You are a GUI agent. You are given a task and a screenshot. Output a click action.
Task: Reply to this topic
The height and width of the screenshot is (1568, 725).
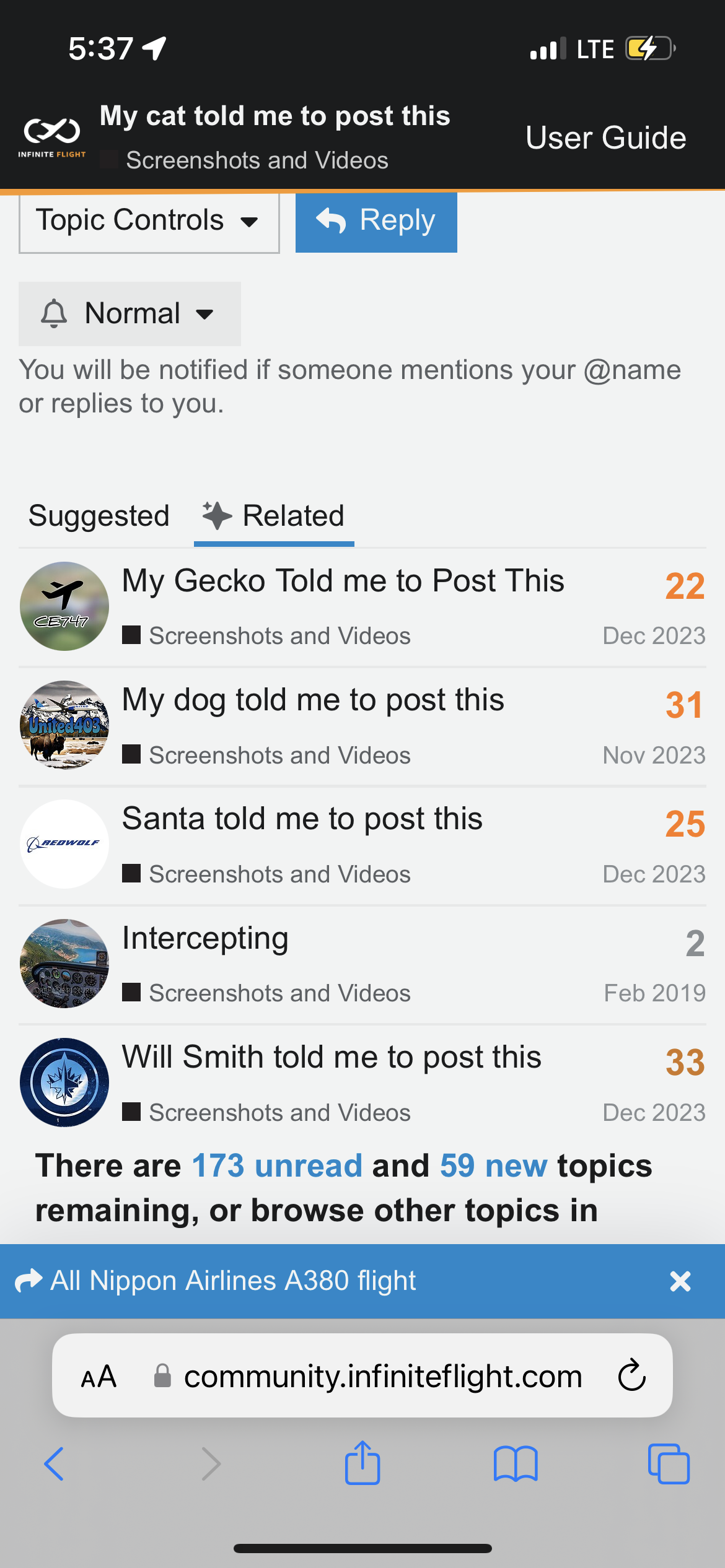(x=376, y=221)
